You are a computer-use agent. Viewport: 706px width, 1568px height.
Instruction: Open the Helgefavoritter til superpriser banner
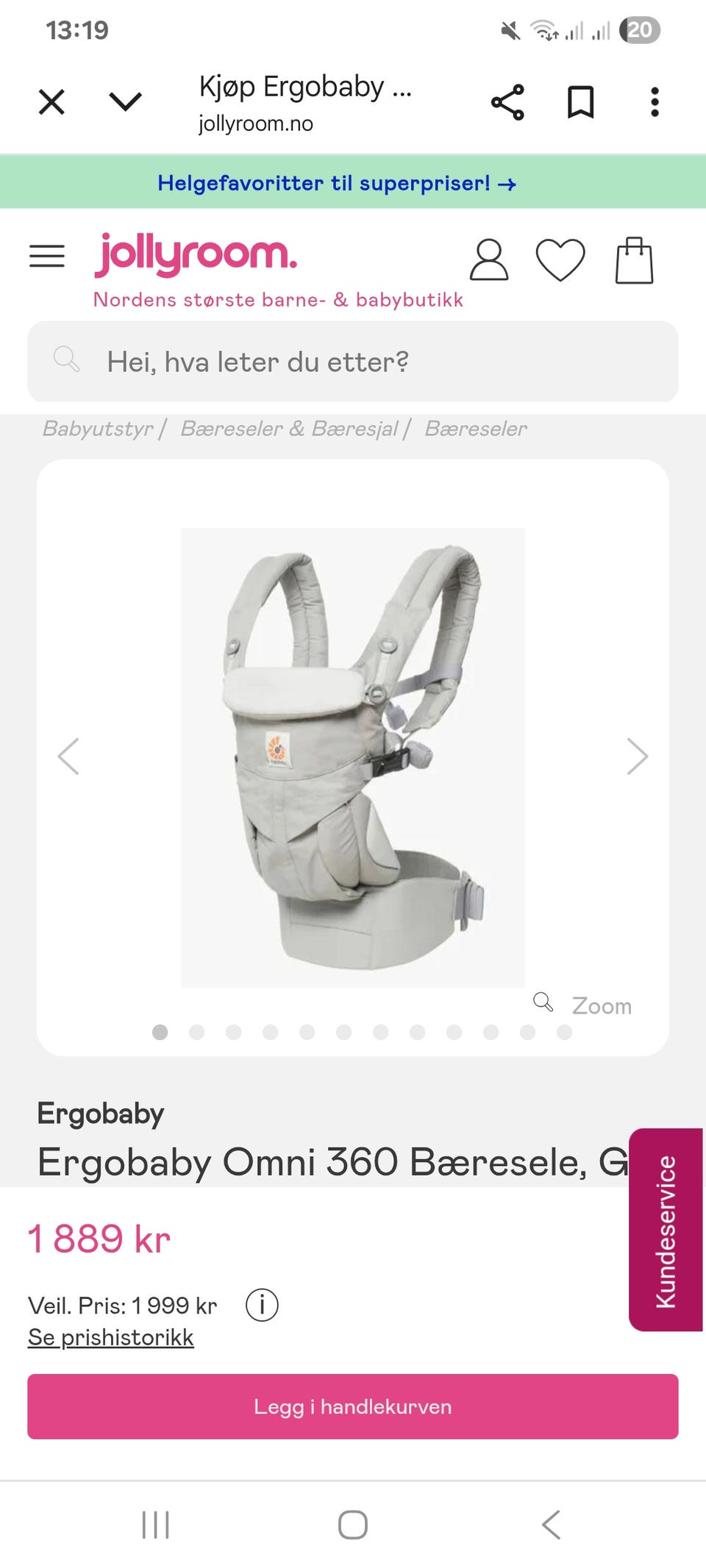[337, 182]
